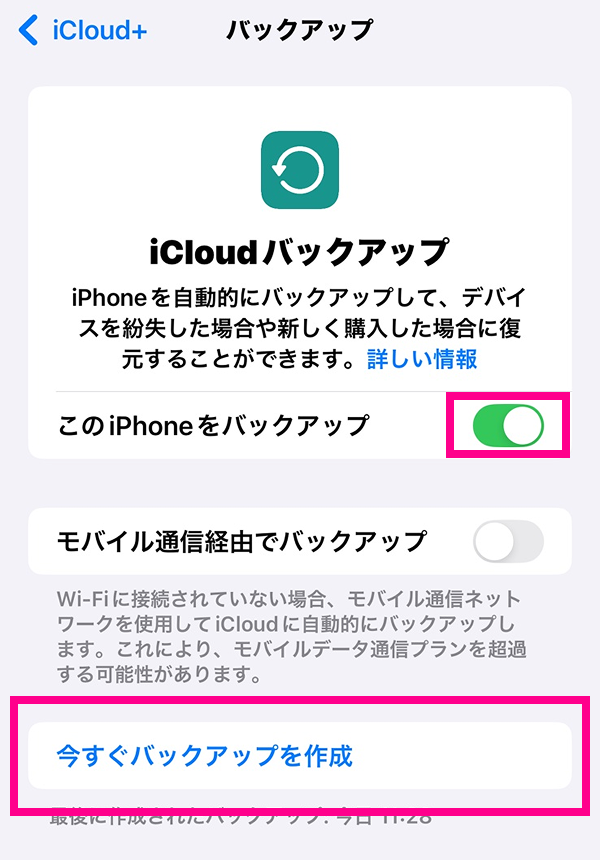Go back to iCloud+ settings

83,31
